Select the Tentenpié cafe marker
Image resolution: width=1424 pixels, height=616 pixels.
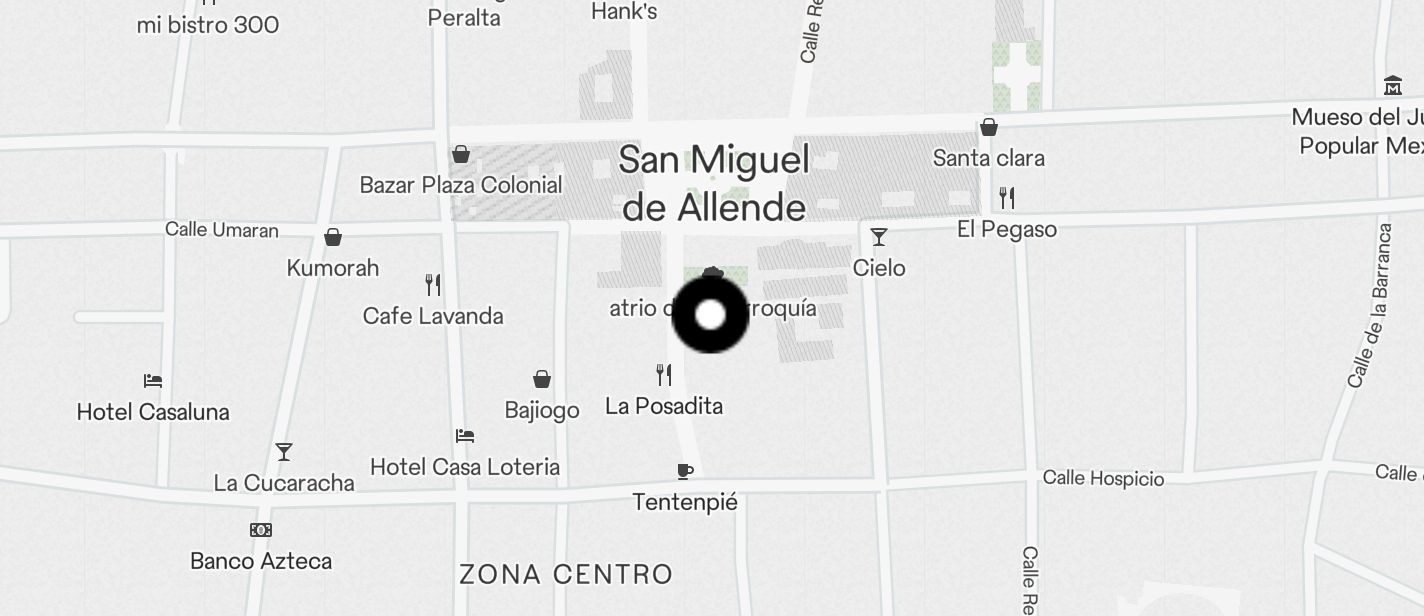(685, 471)
